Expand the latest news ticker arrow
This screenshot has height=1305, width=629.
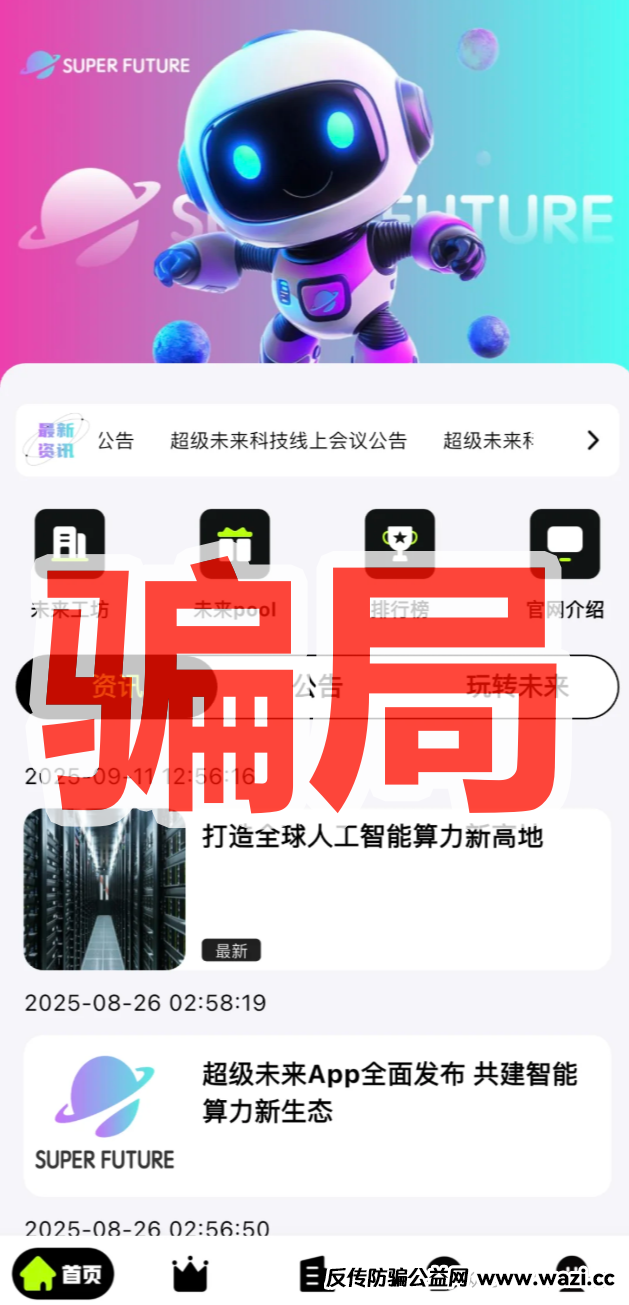point(593,440)
